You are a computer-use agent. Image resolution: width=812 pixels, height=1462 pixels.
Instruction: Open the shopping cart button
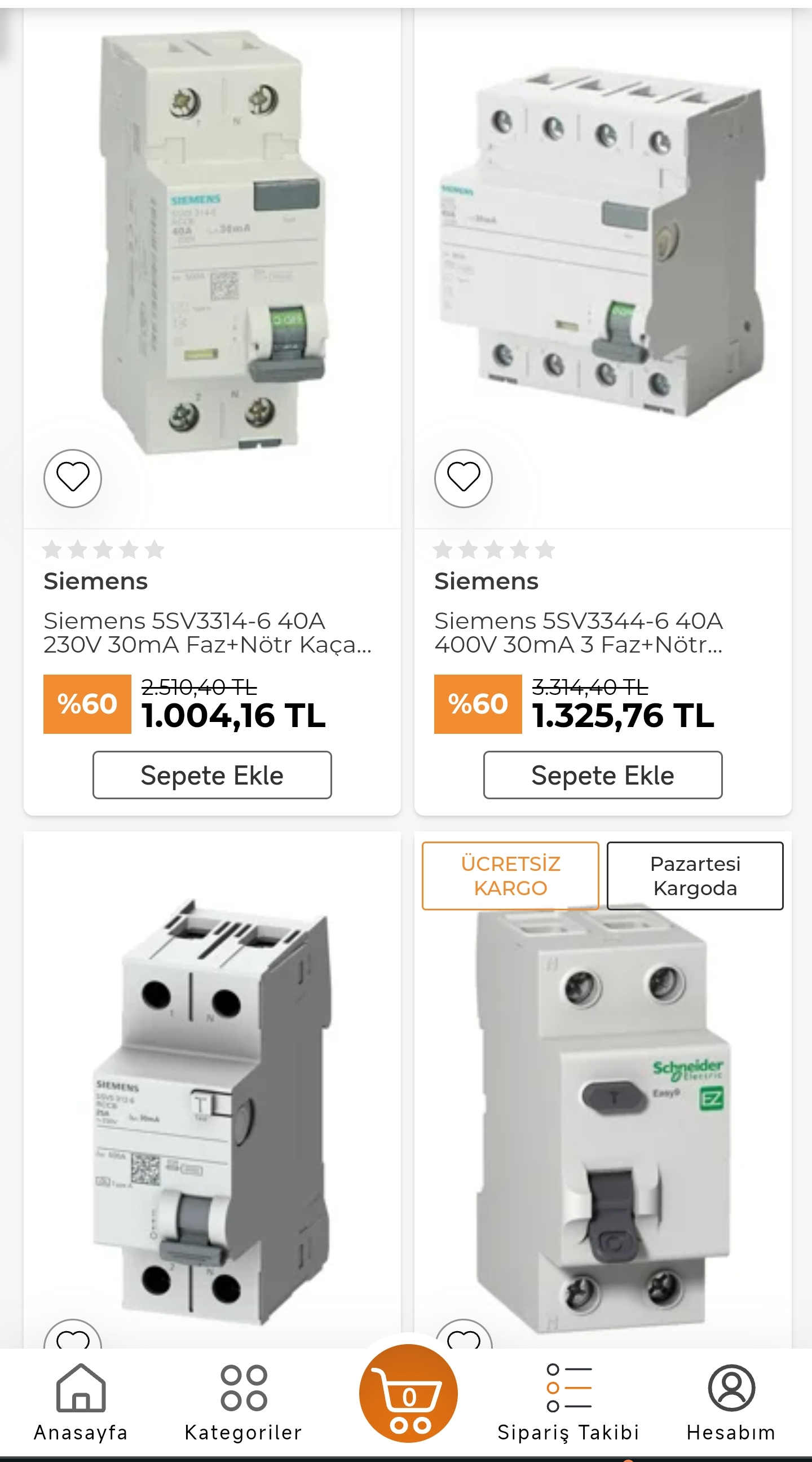408,1393
